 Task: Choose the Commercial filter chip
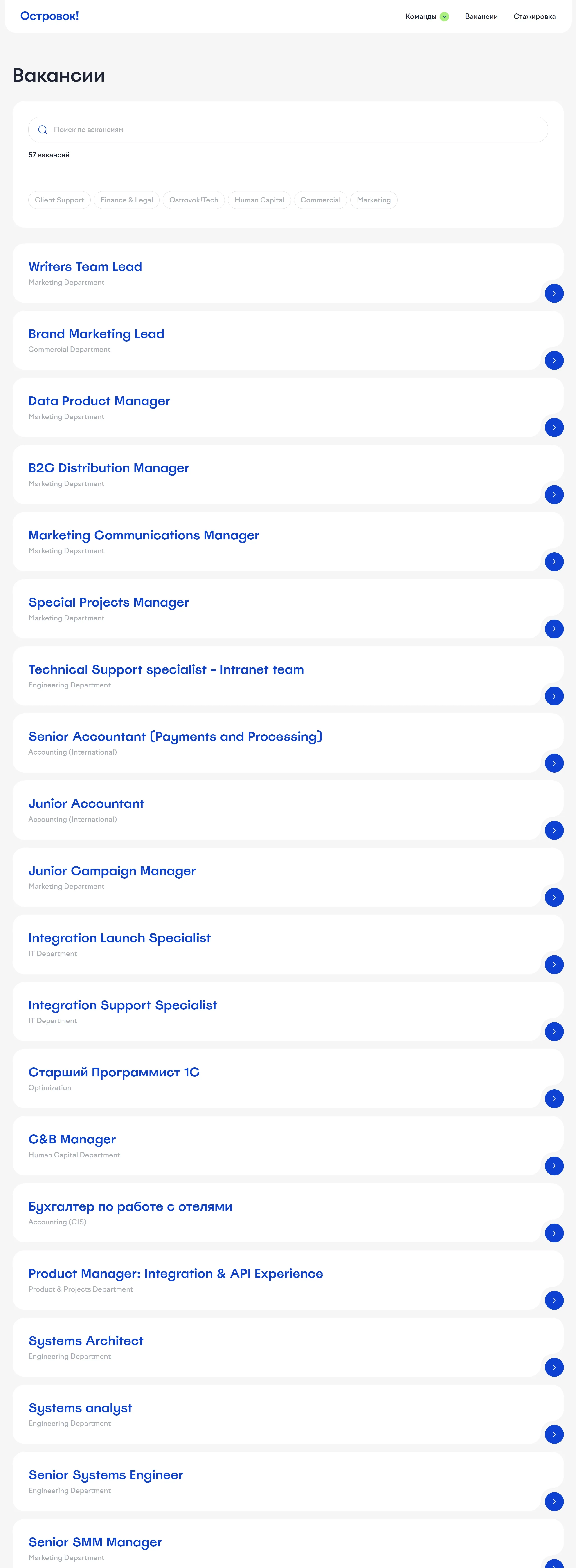pos(320,200)
